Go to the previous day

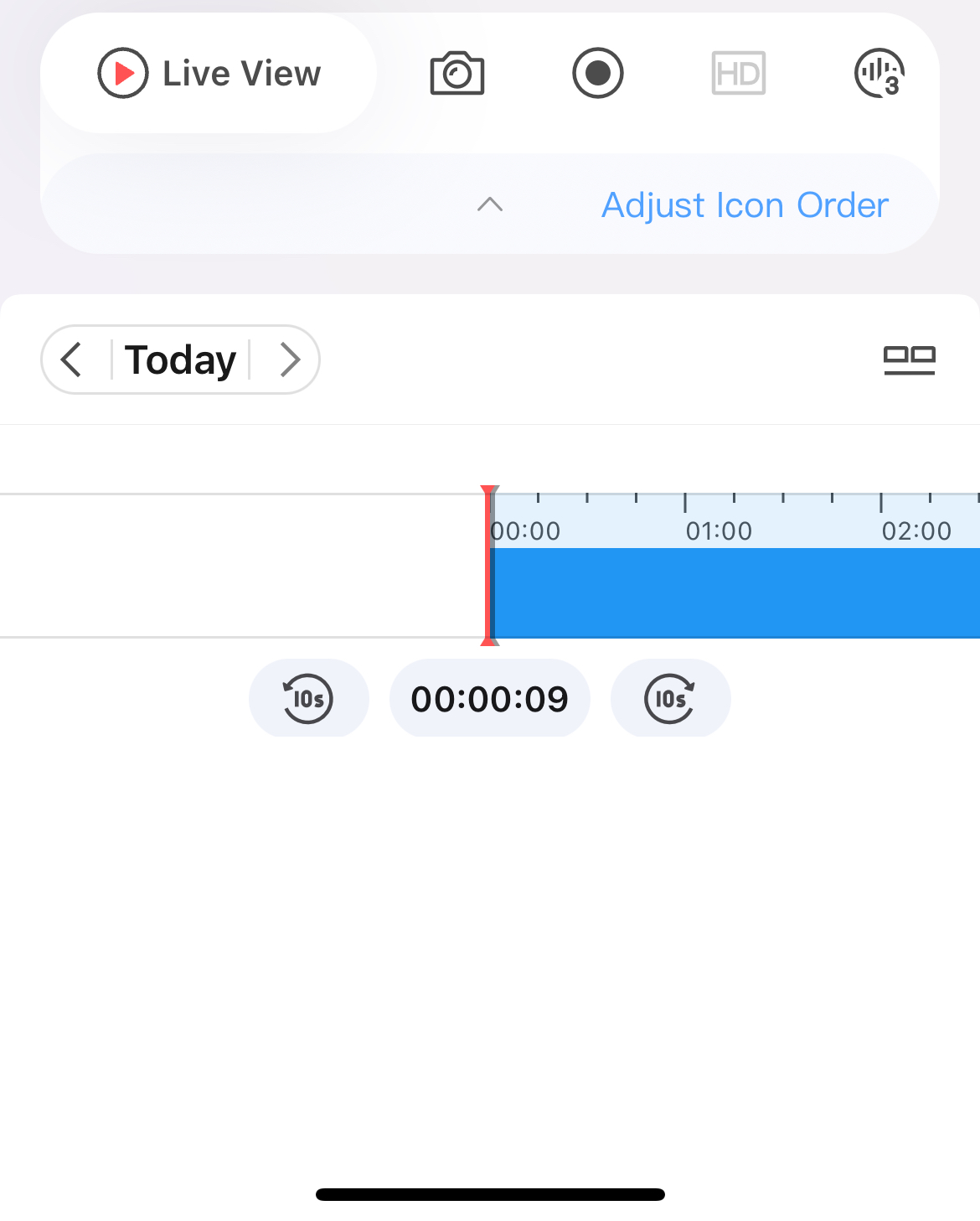pyautogui.click(x=73, y=360)
